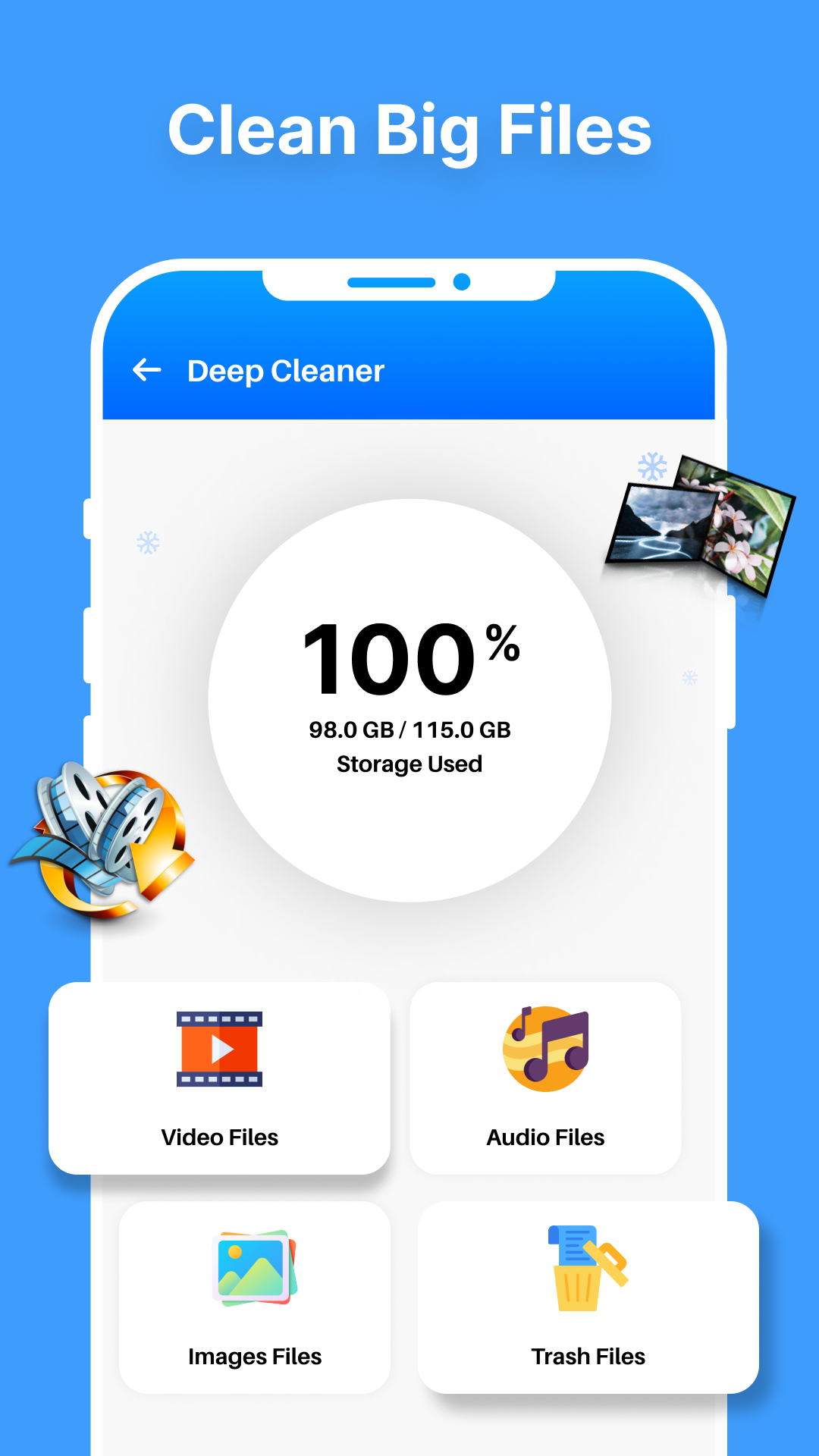Click the 98.0 GB / 115.0 GB text

tap(409, 730)
